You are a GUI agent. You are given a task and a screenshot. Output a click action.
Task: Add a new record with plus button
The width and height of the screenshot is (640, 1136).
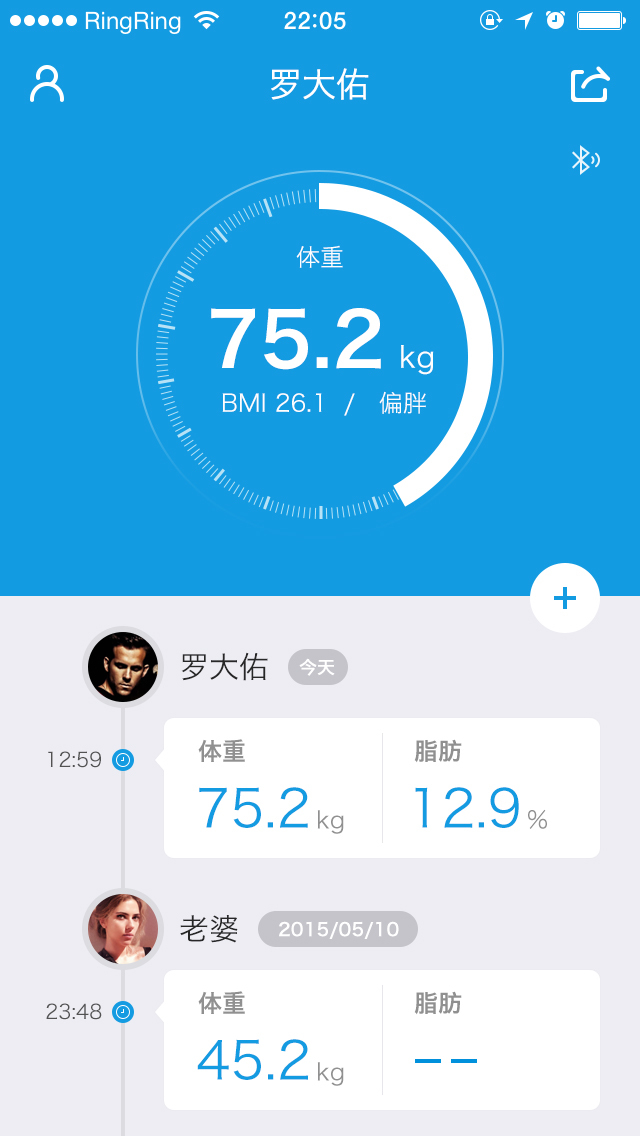565,598
